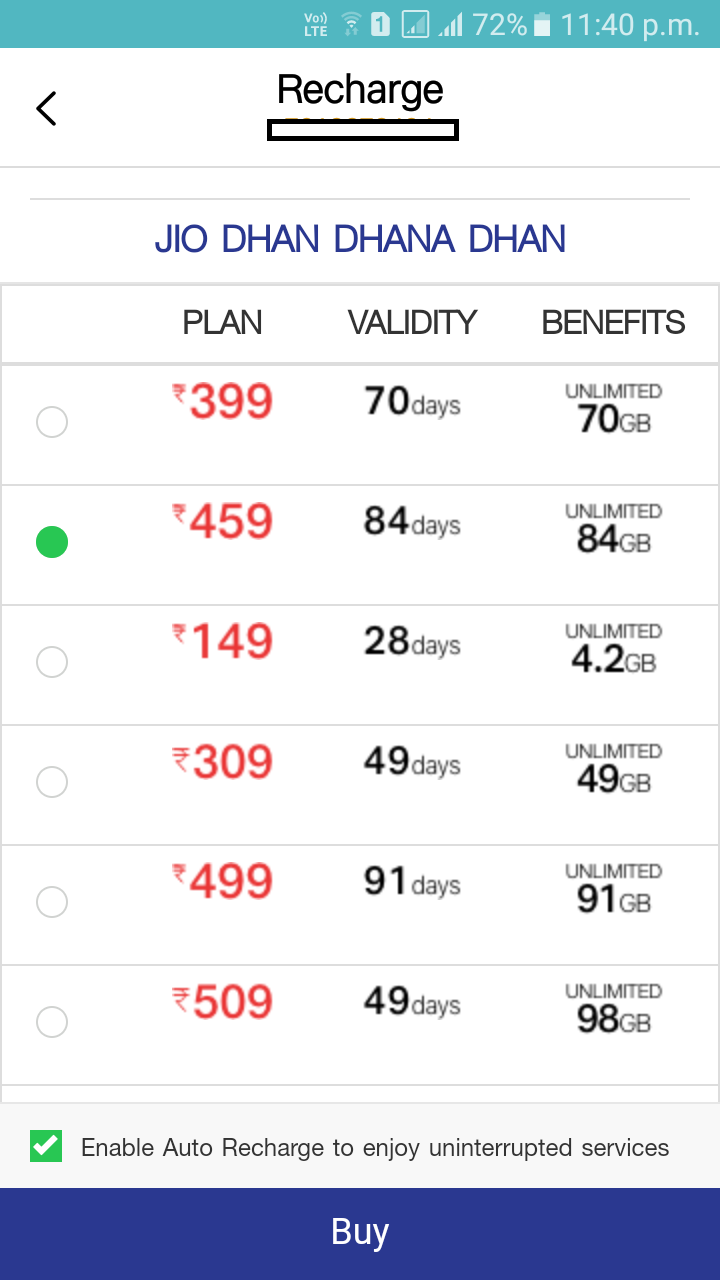Pick the ₹149 28-day plan
720x1280 pixels.
click(360, 665)
